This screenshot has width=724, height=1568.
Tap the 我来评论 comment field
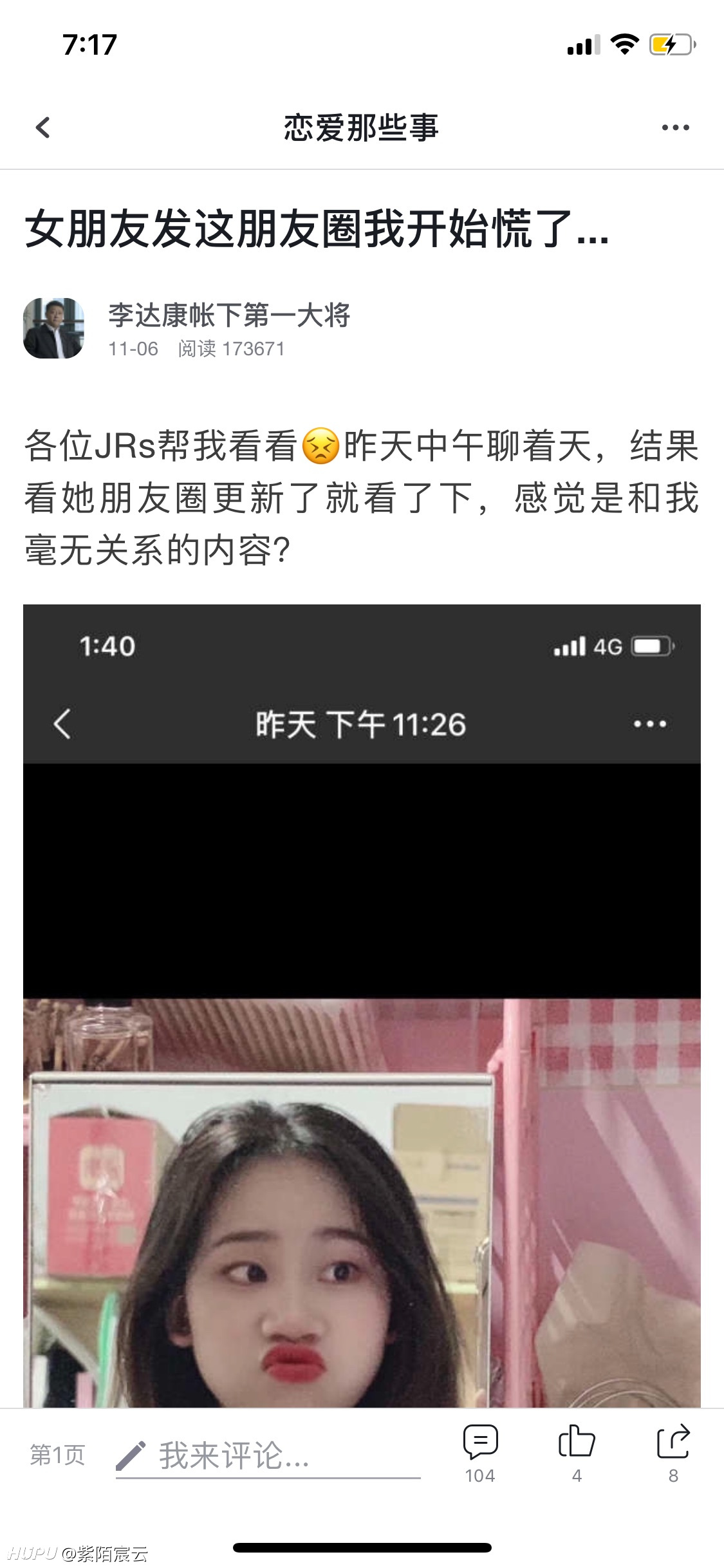(x=268, y=1456)
